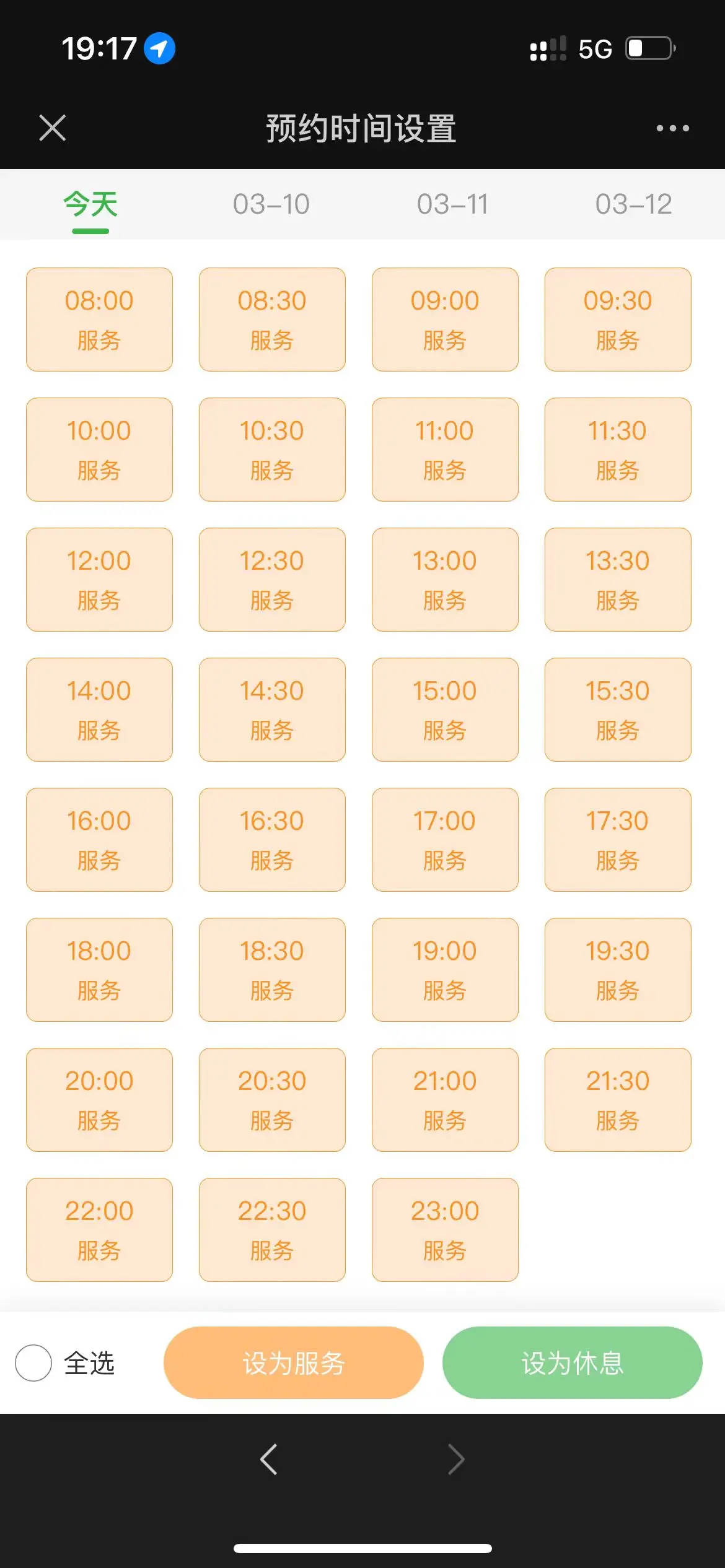The image size is (725, 1568).
Task: Go back with the browser back arrow
Action: [269, 1460]
